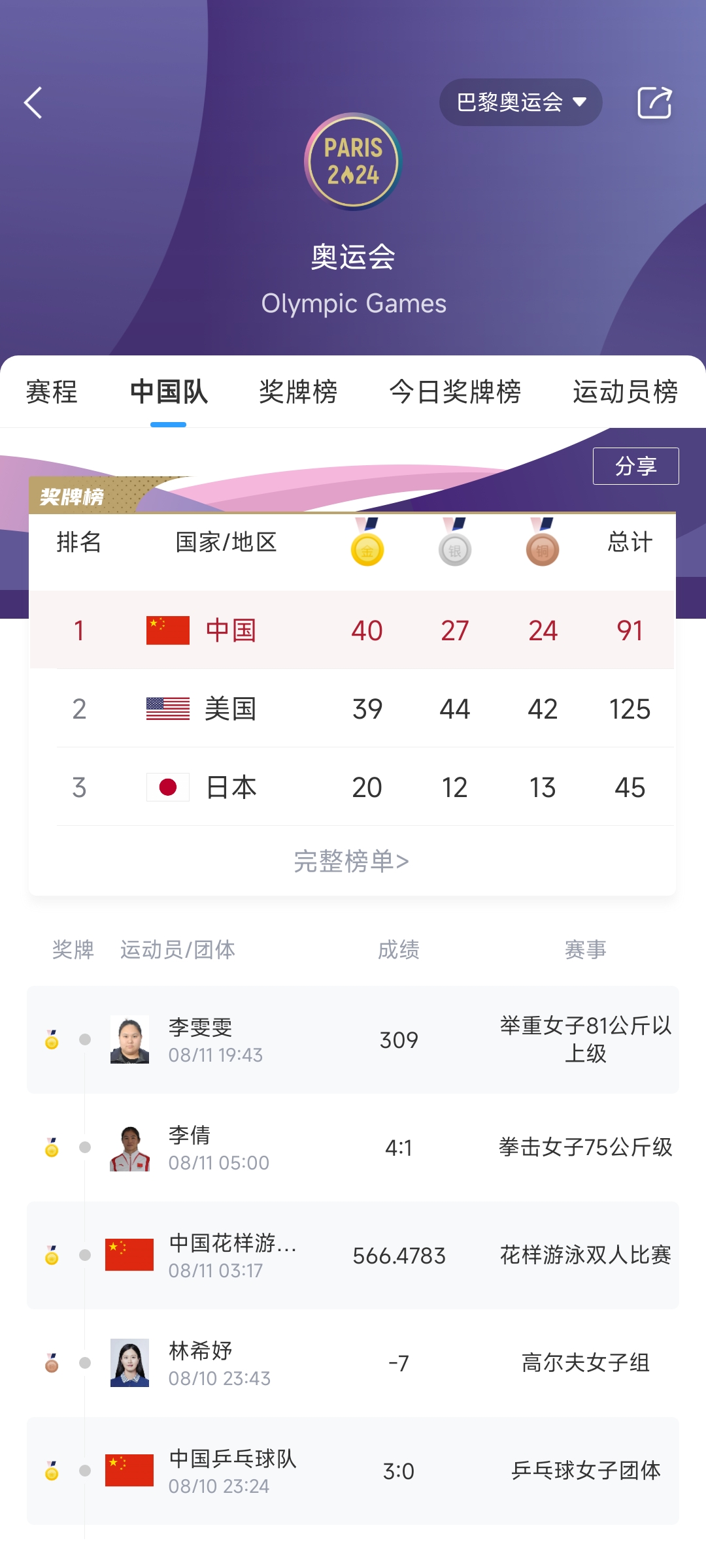
Task: Tap the share icon in the header
Action: pos(654,103)
